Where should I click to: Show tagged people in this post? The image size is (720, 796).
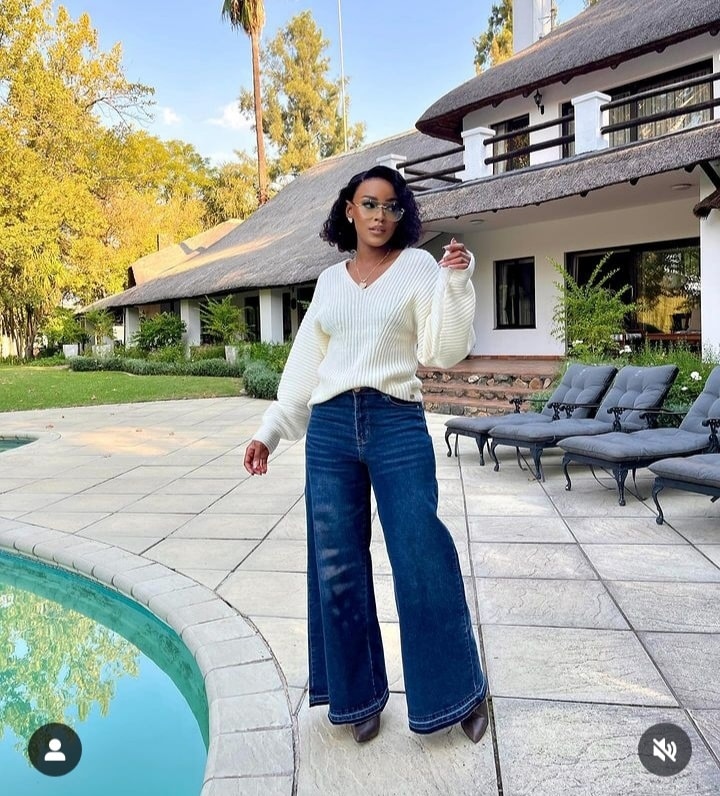55,749
